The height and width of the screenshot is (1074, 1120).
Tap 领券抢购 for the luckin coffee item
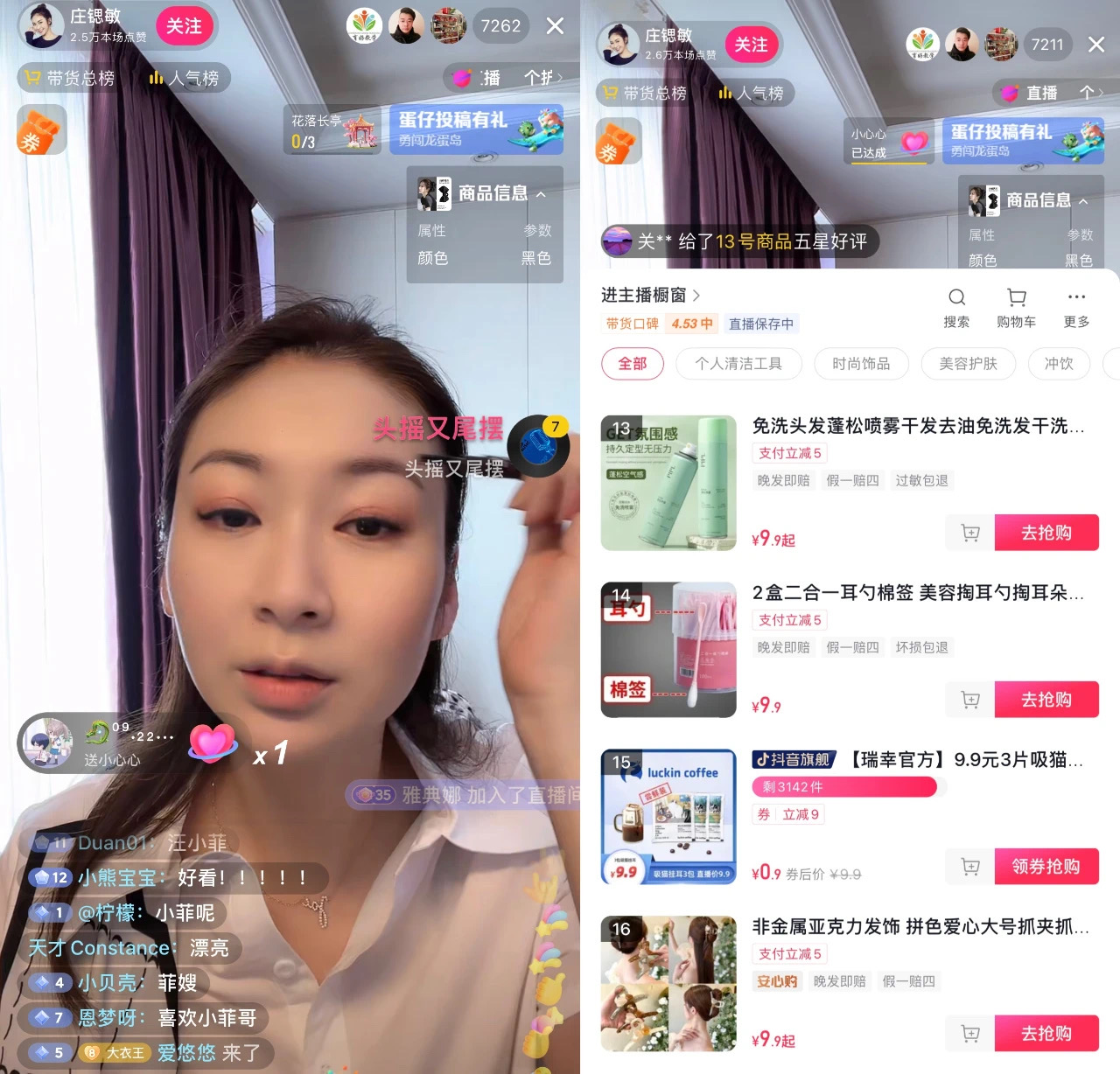tap(1046, 867)
